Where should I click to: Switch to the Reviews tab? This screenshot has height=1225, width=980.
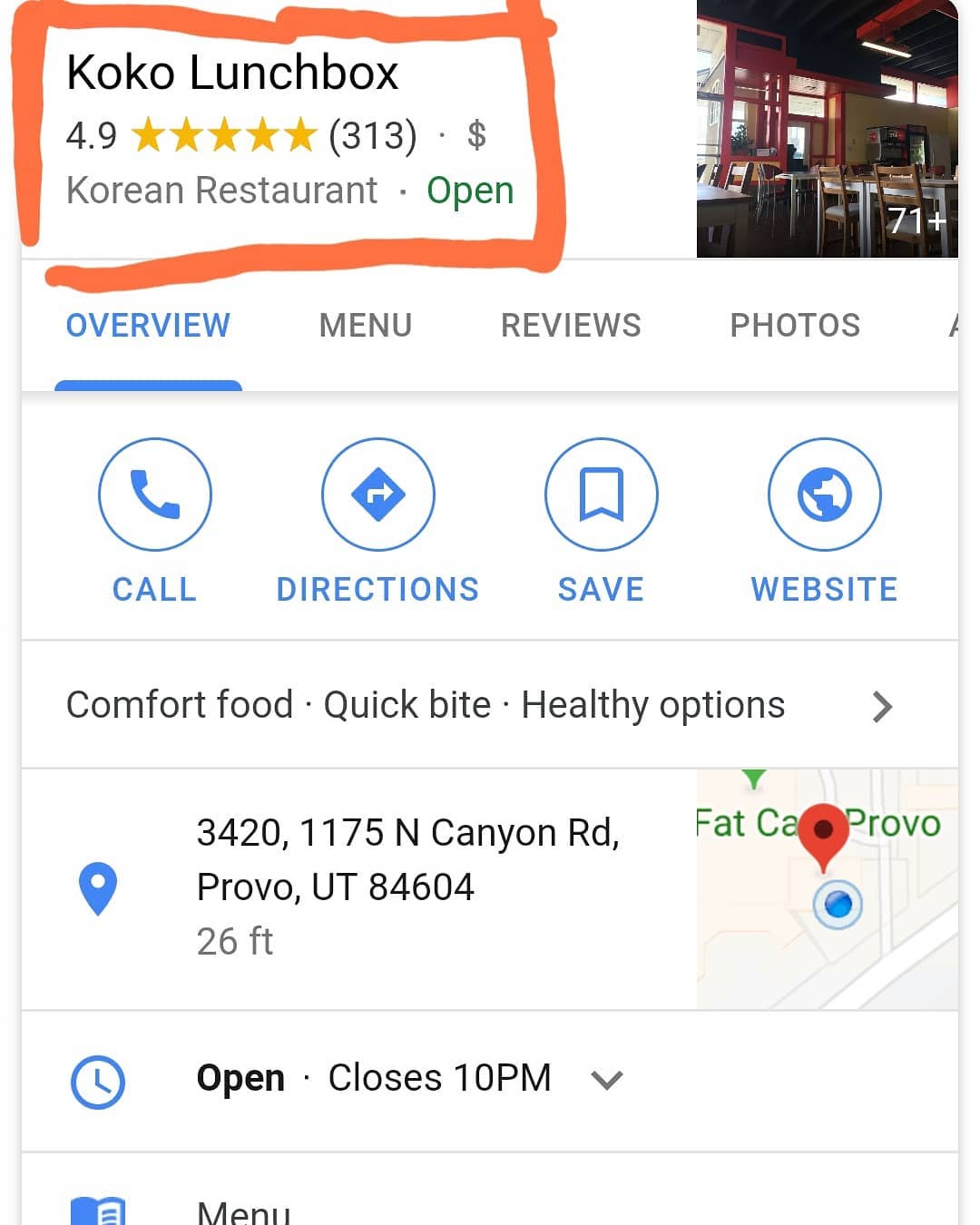571,325
